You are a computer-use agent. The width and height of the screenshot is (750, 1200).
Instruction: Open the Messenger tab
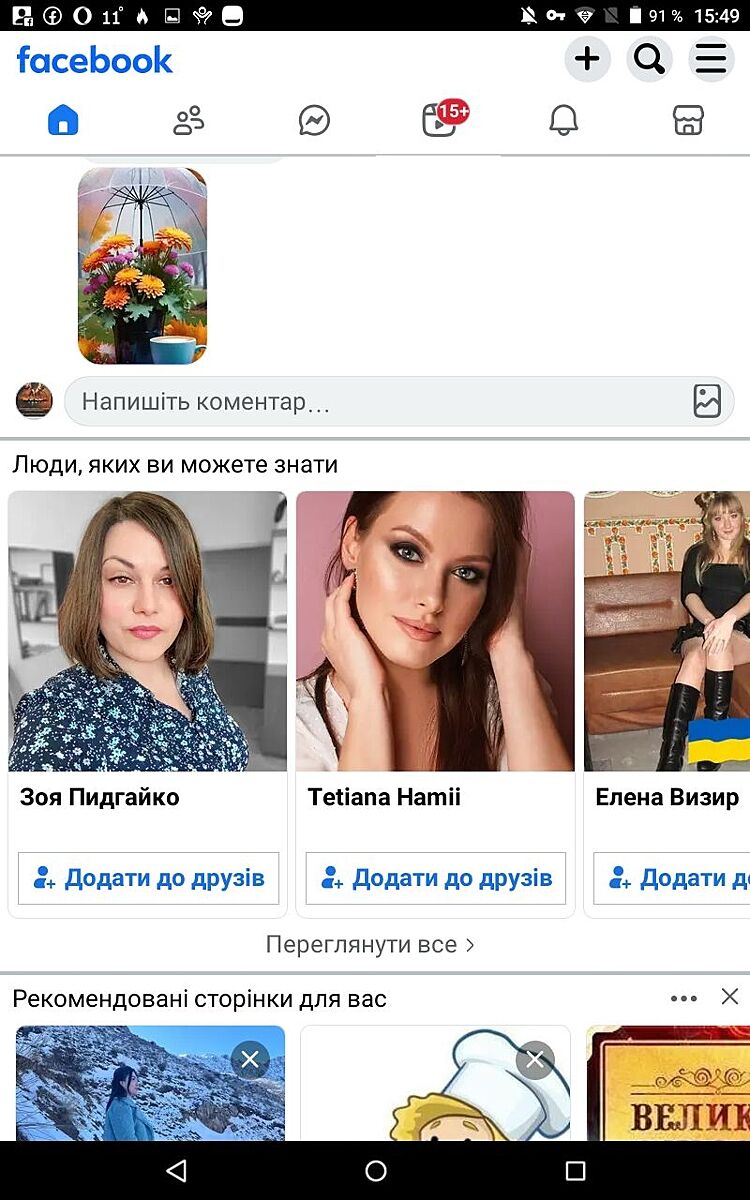[x=314, y=121]
